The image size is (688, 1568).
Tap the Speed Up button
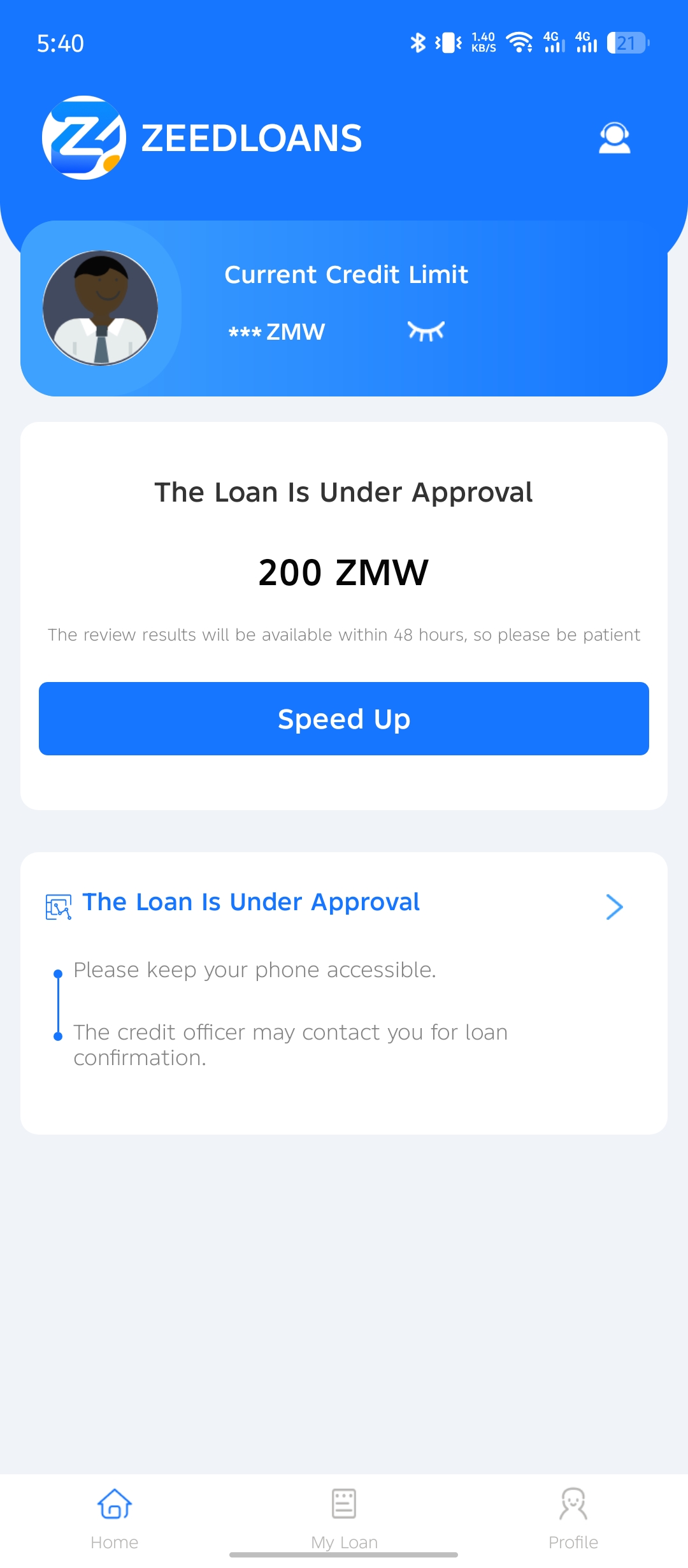pyautogui.click(x=344, y=718)
